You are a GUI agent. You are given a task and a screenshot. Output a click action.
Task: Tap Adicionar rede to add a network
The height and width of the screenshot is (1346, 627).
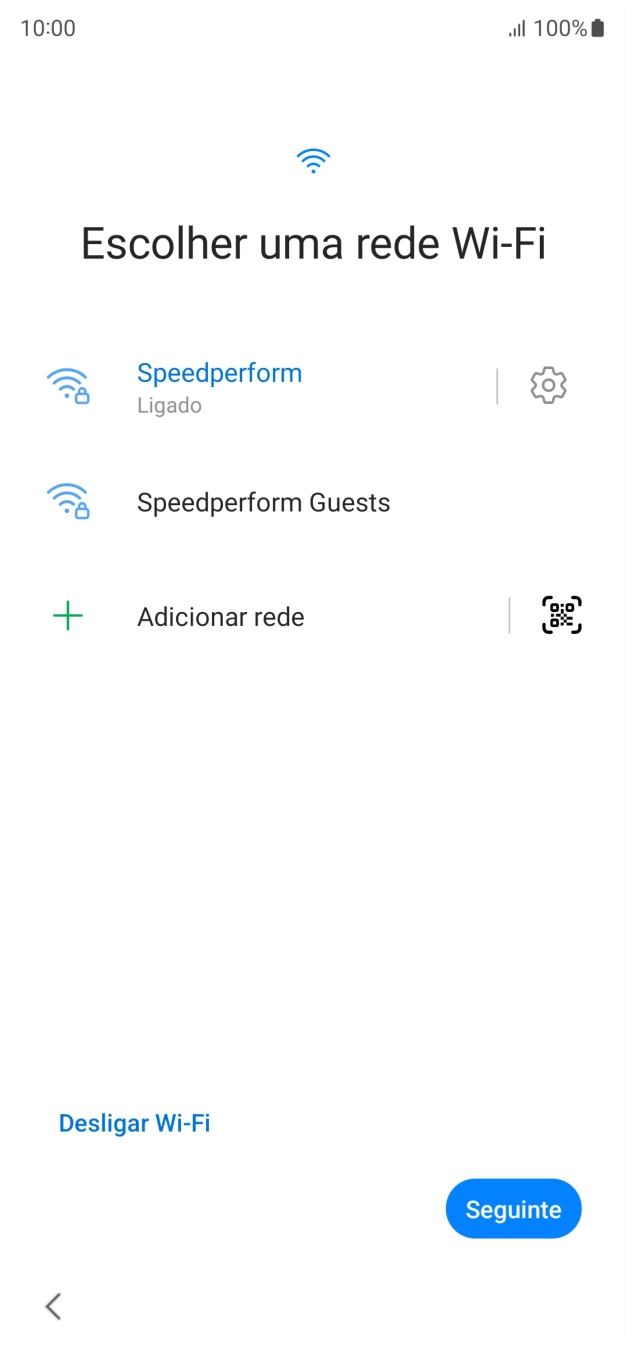[x=220, y=617]
